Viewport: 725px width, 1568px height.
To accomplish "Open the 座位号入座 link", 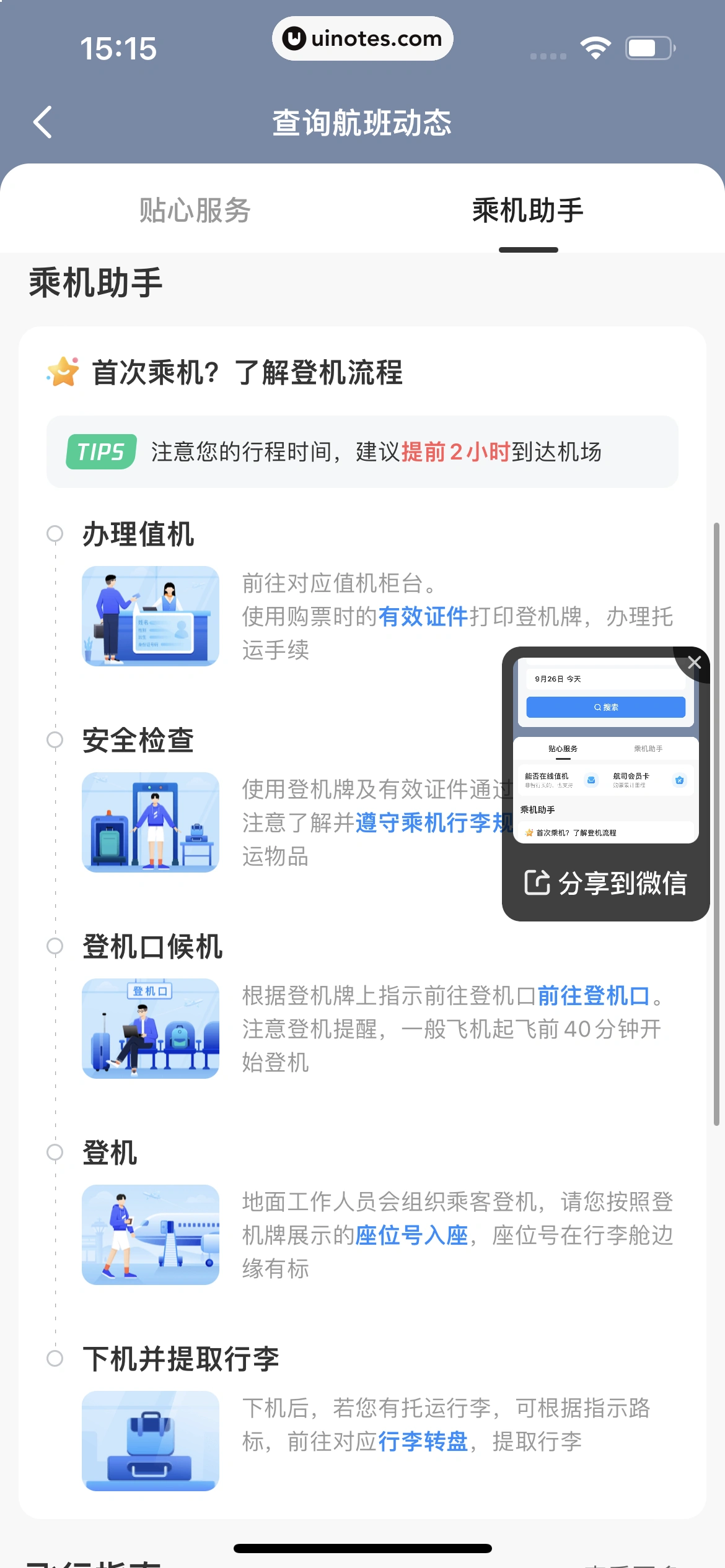I will [411, 1235].
